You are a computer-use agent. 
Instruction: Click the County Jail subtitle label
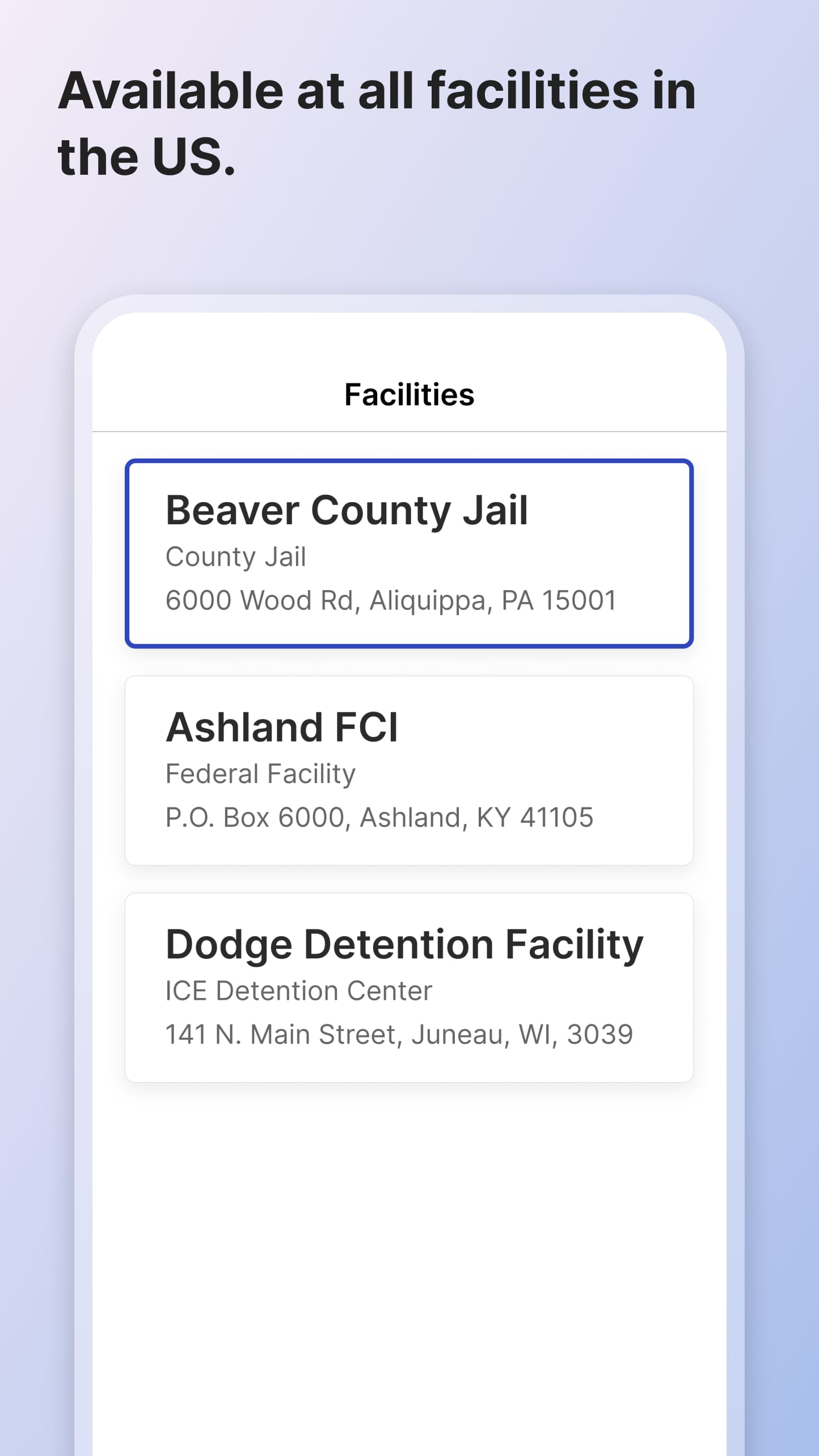click(236, 557)
